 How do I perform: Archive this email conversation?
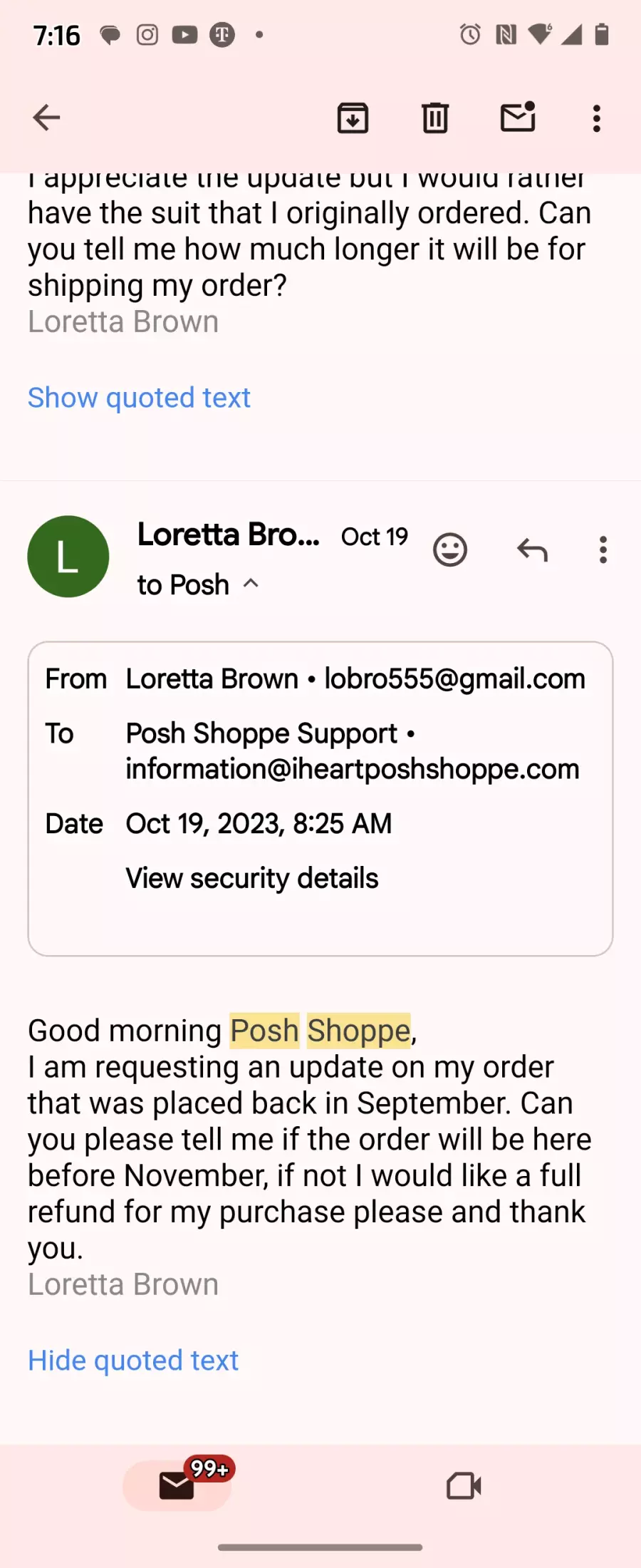point(353,118)
